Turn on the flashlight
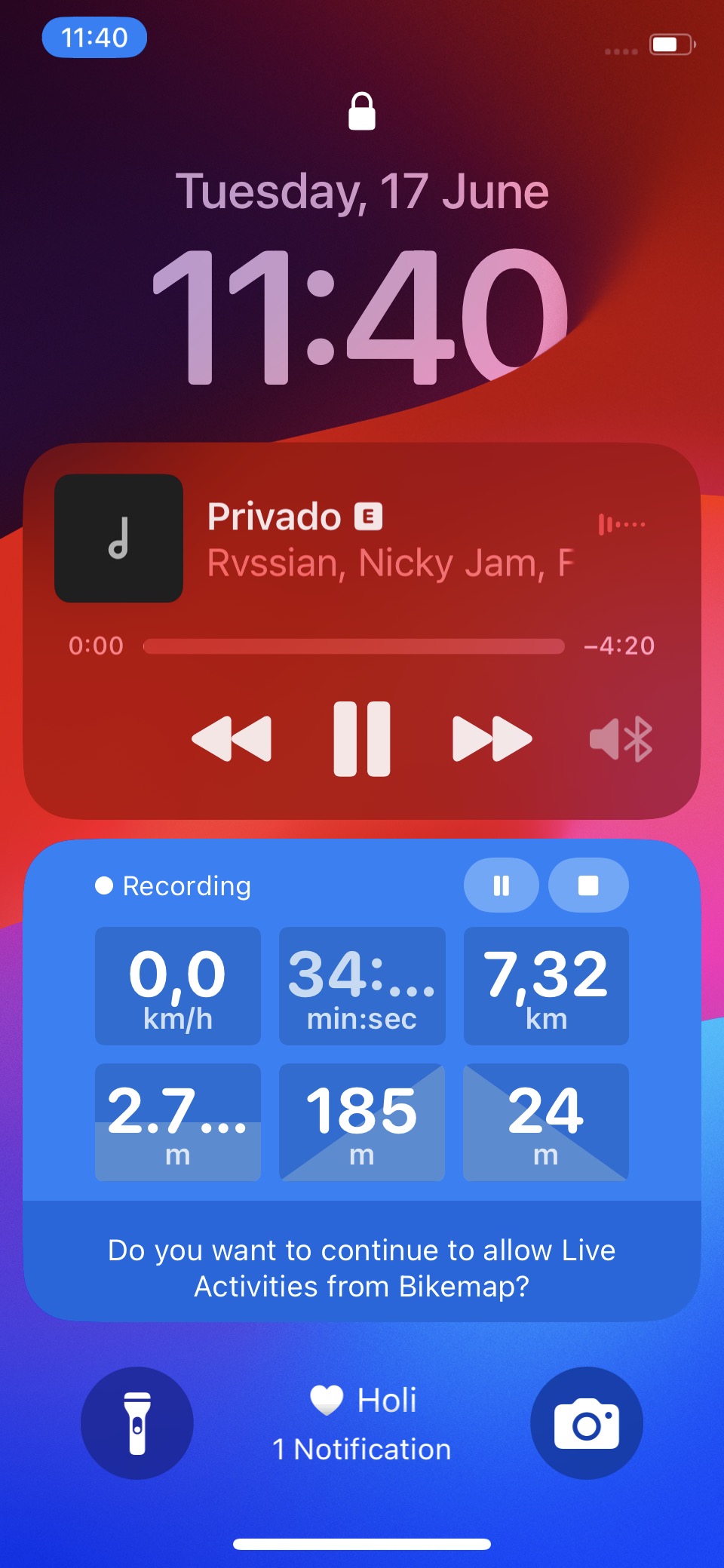 coord(137,1423)
